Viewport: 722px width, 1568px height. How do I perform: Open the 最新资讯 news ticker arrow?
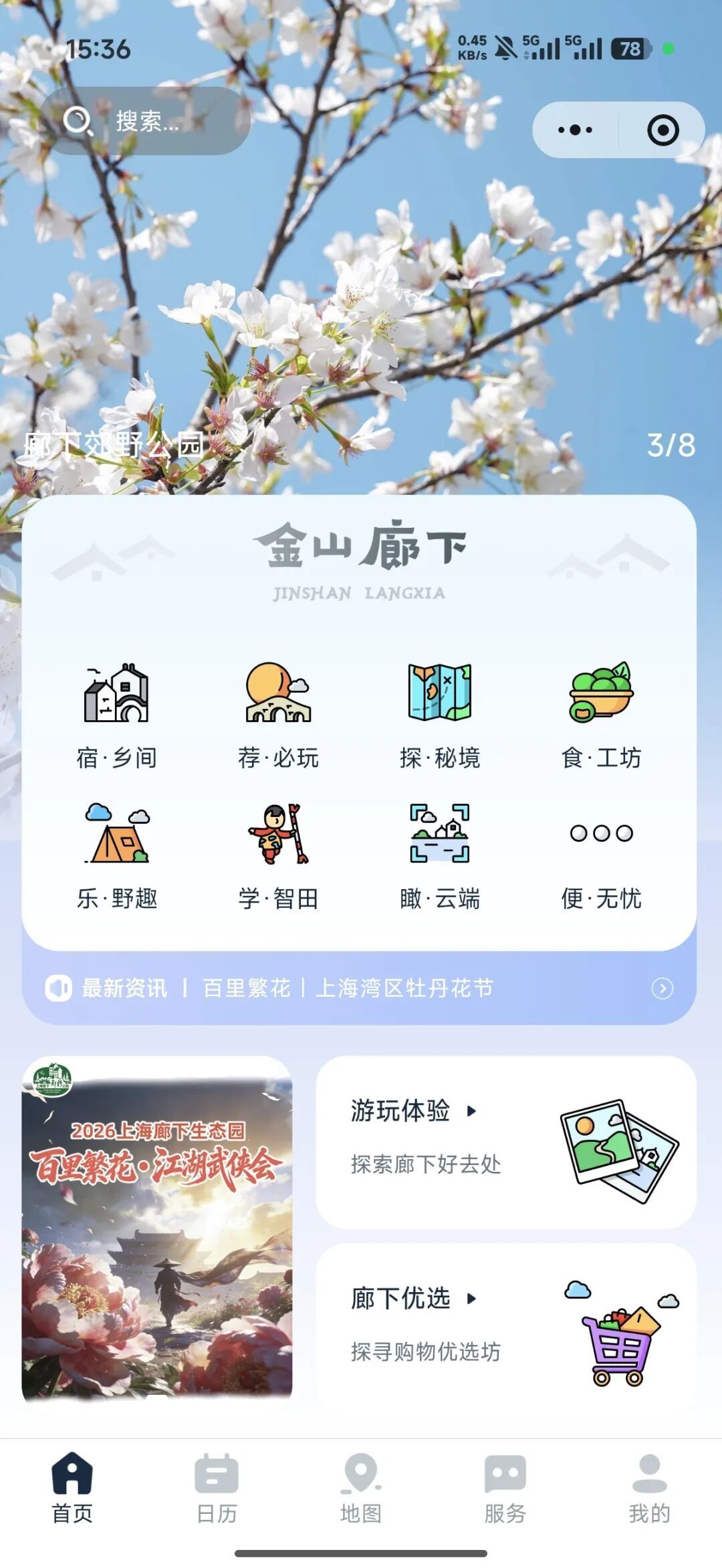tap(662, 988)
